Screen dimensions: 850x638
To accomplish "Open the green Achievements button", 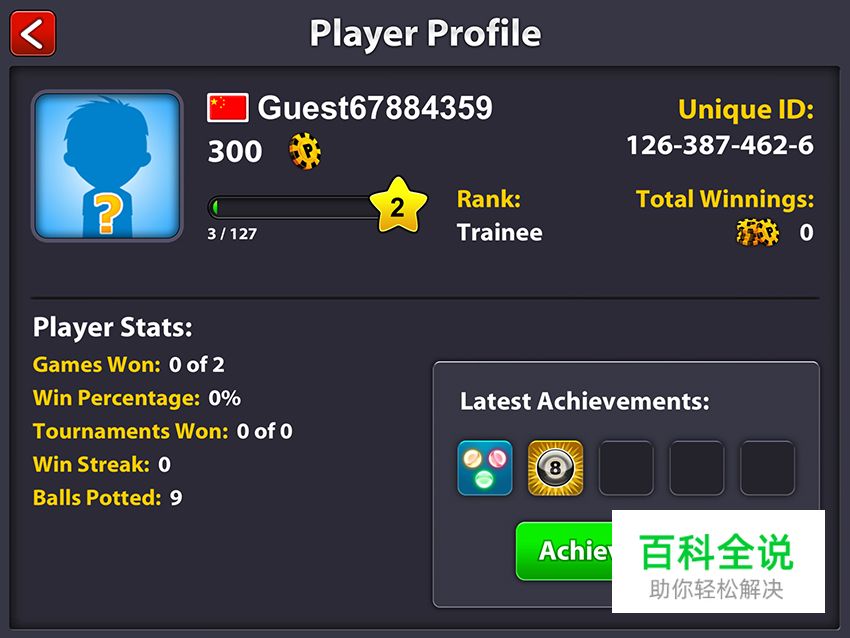I will pos(565,550).
